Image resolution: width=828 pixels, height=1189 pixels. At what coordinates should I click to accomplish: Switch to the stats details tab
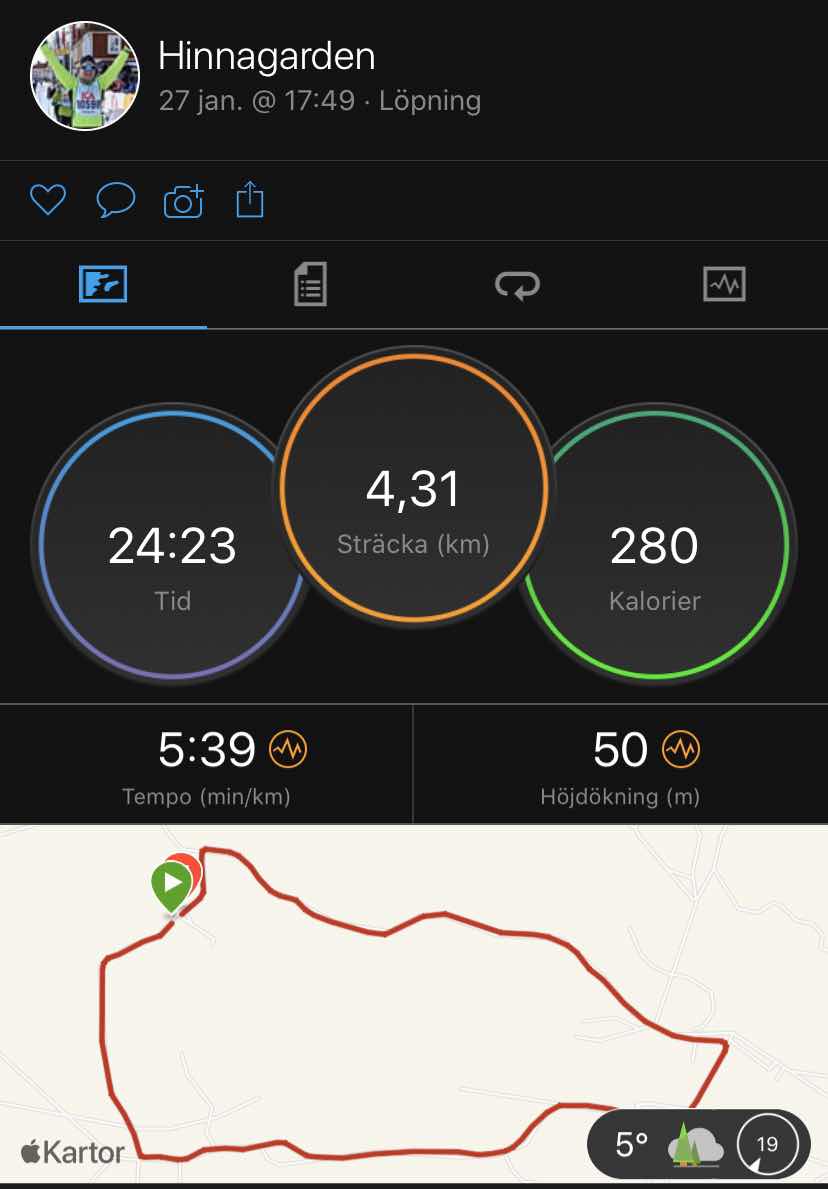tap(310, 286)
